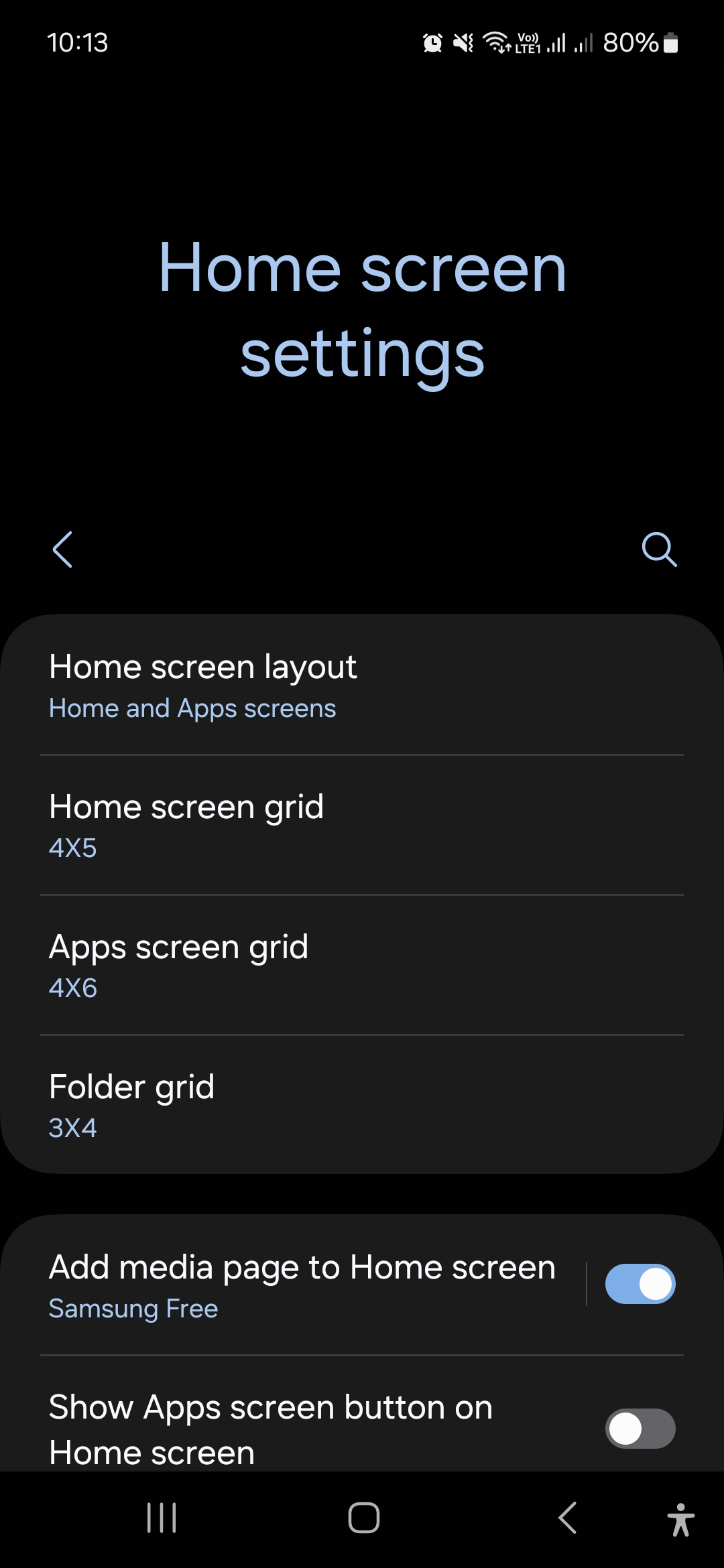Return to the phone's home screen

[x=363, y=1518]
